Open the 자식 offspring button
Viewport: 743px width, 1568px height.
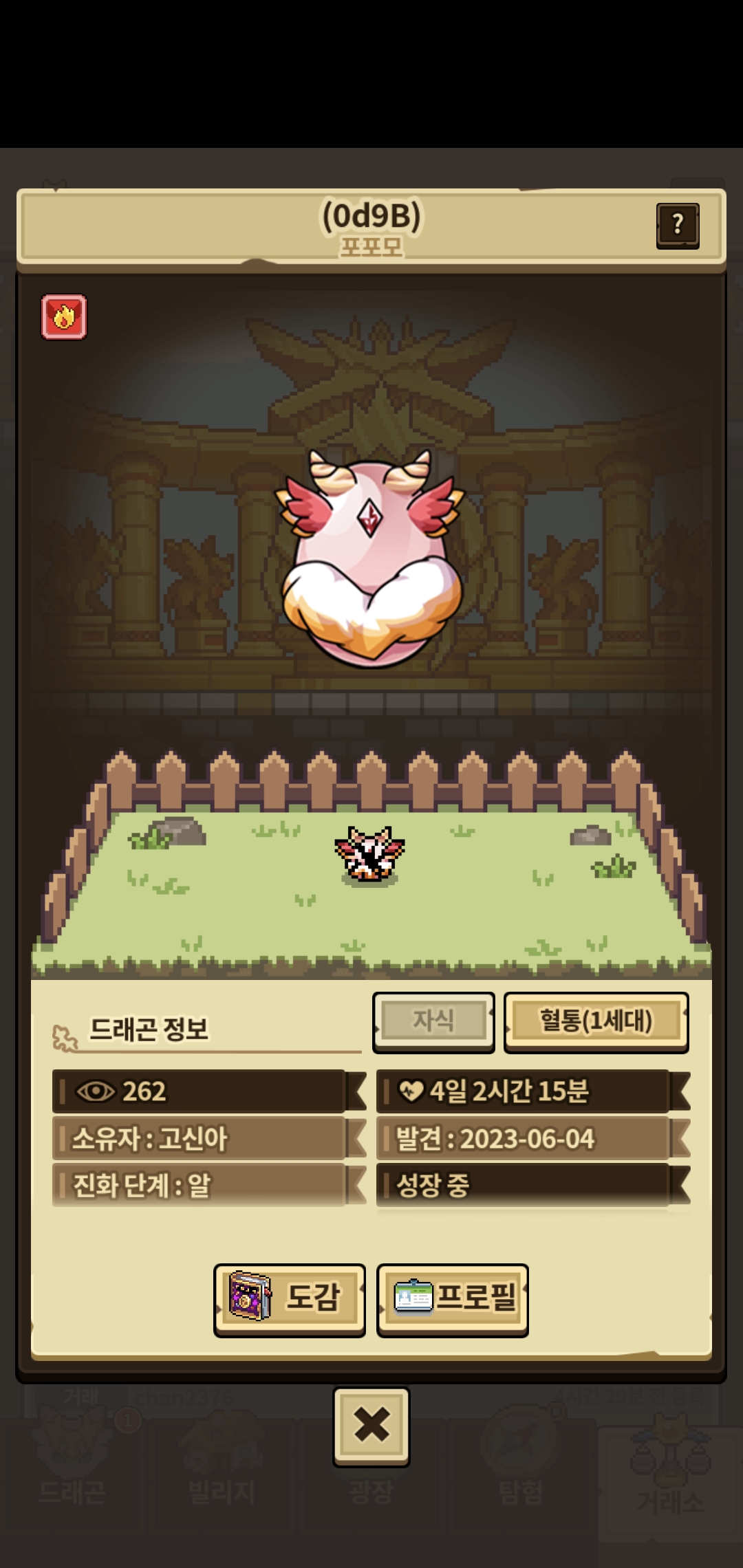[433, 1022]
